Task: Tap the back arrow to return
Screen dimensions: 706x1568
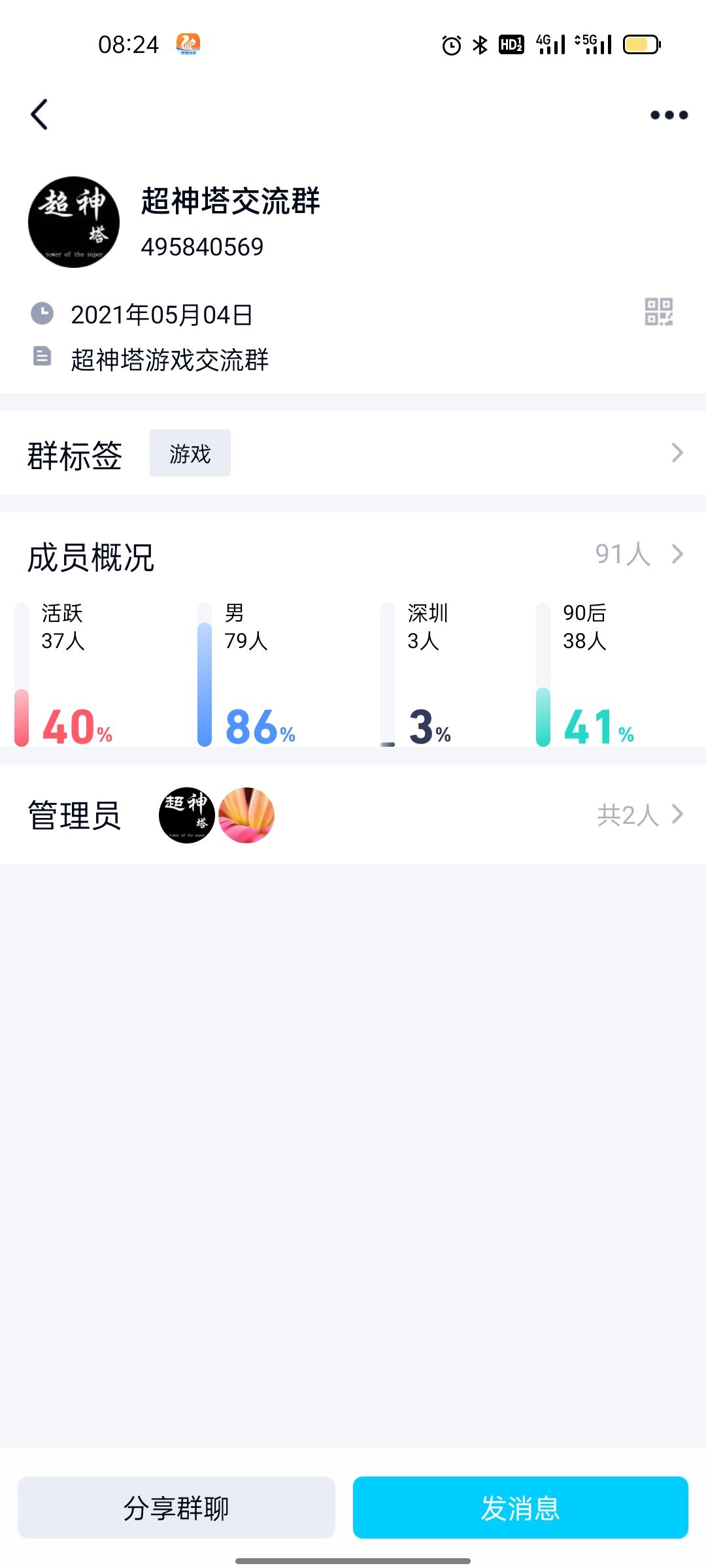Action: click(39, 114)
